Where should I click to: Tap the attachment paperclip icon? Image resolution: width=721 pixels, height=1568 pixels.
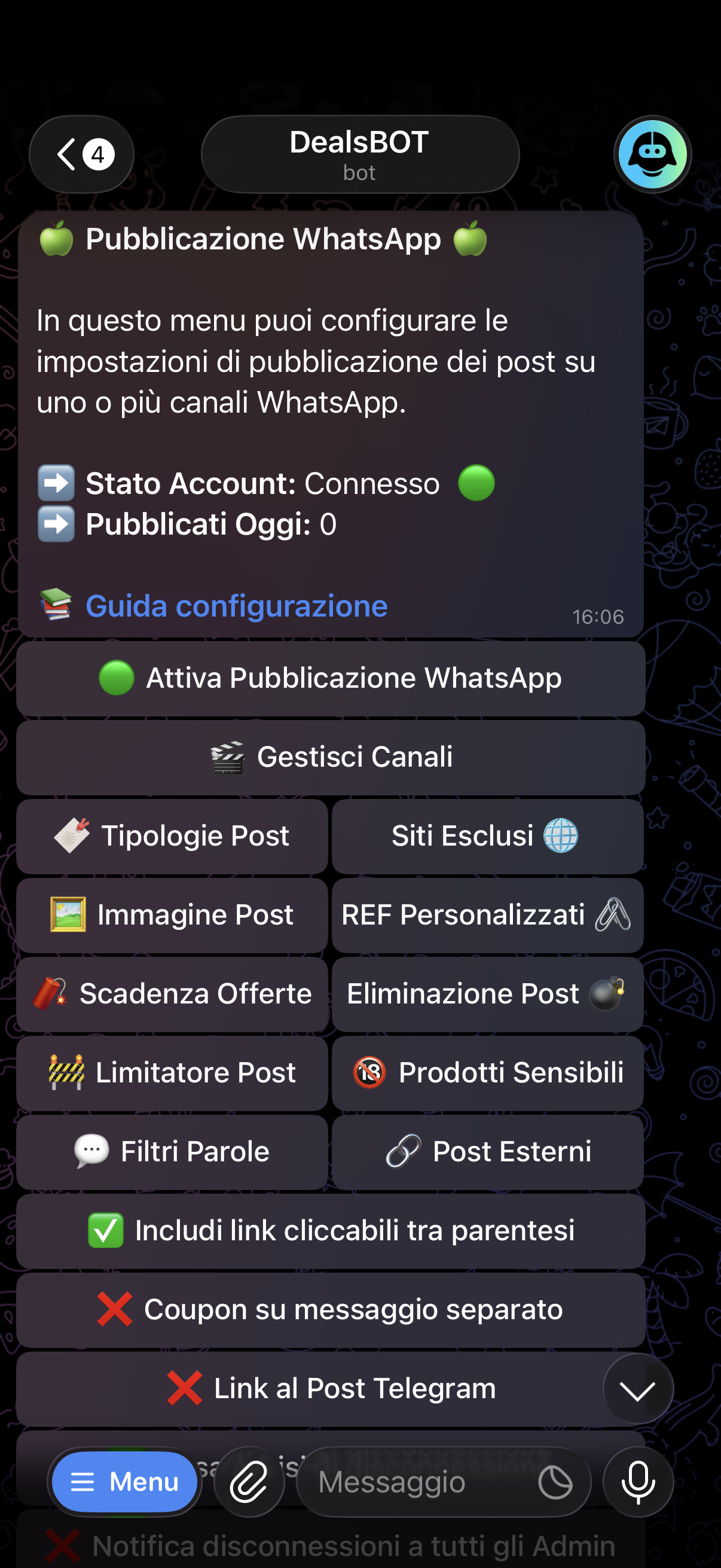coord(249,1481)
